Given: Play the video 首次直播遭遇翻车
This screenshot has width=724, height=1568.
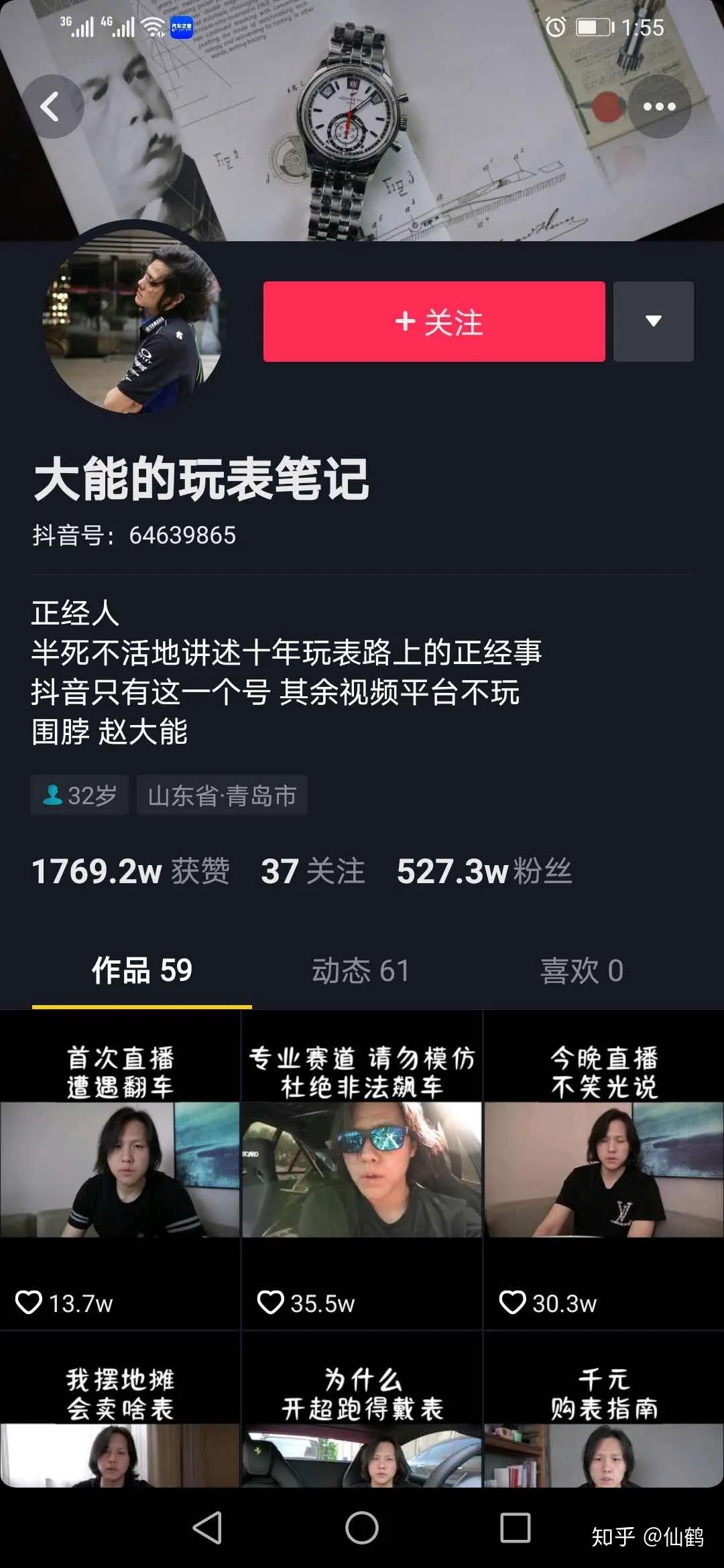Looking at the screenshot, I should point(121,1169).
